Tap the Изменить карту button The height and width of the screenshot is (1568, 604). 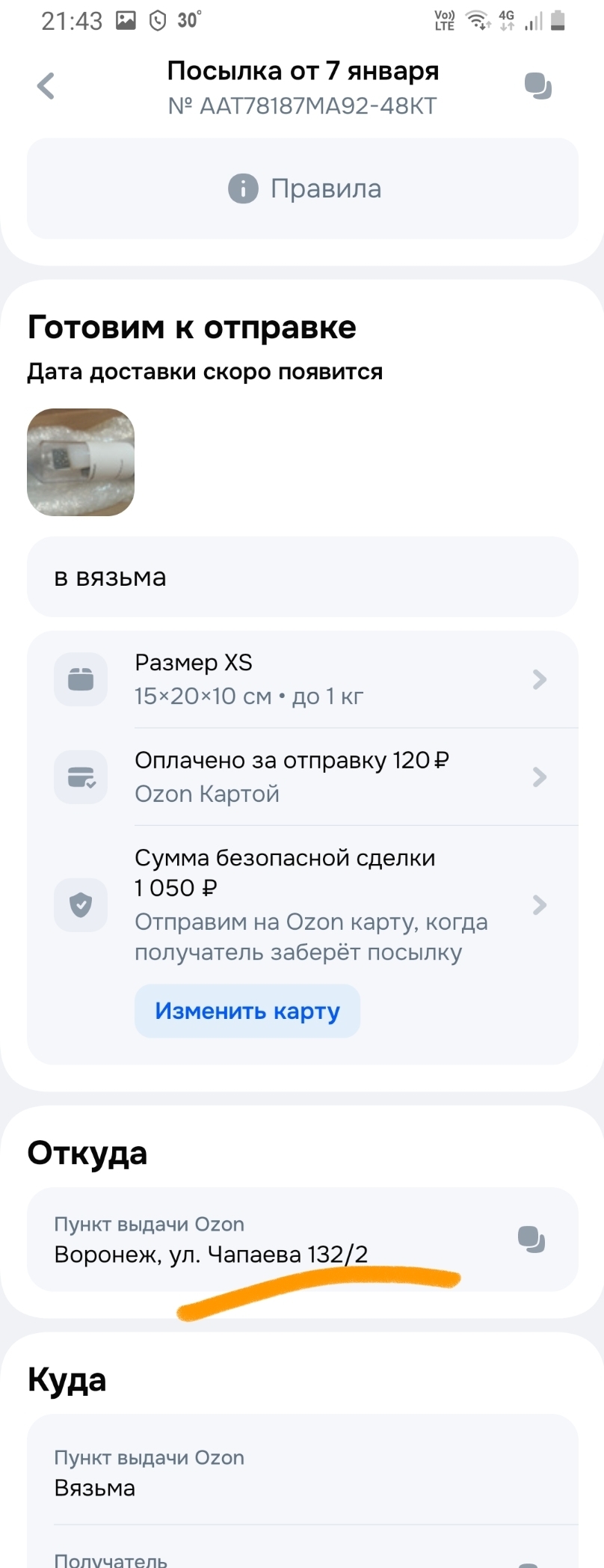coord(247,1011)
